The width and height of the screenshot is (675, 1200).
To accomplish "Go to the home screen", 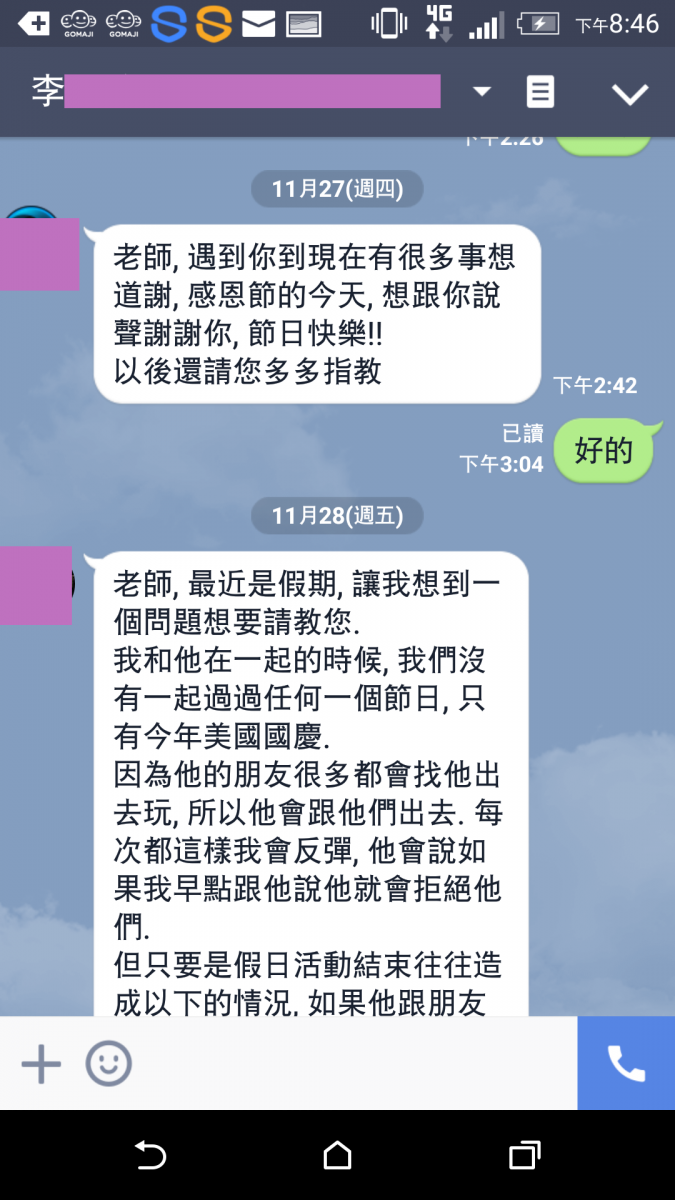I will pos(337,1156).
